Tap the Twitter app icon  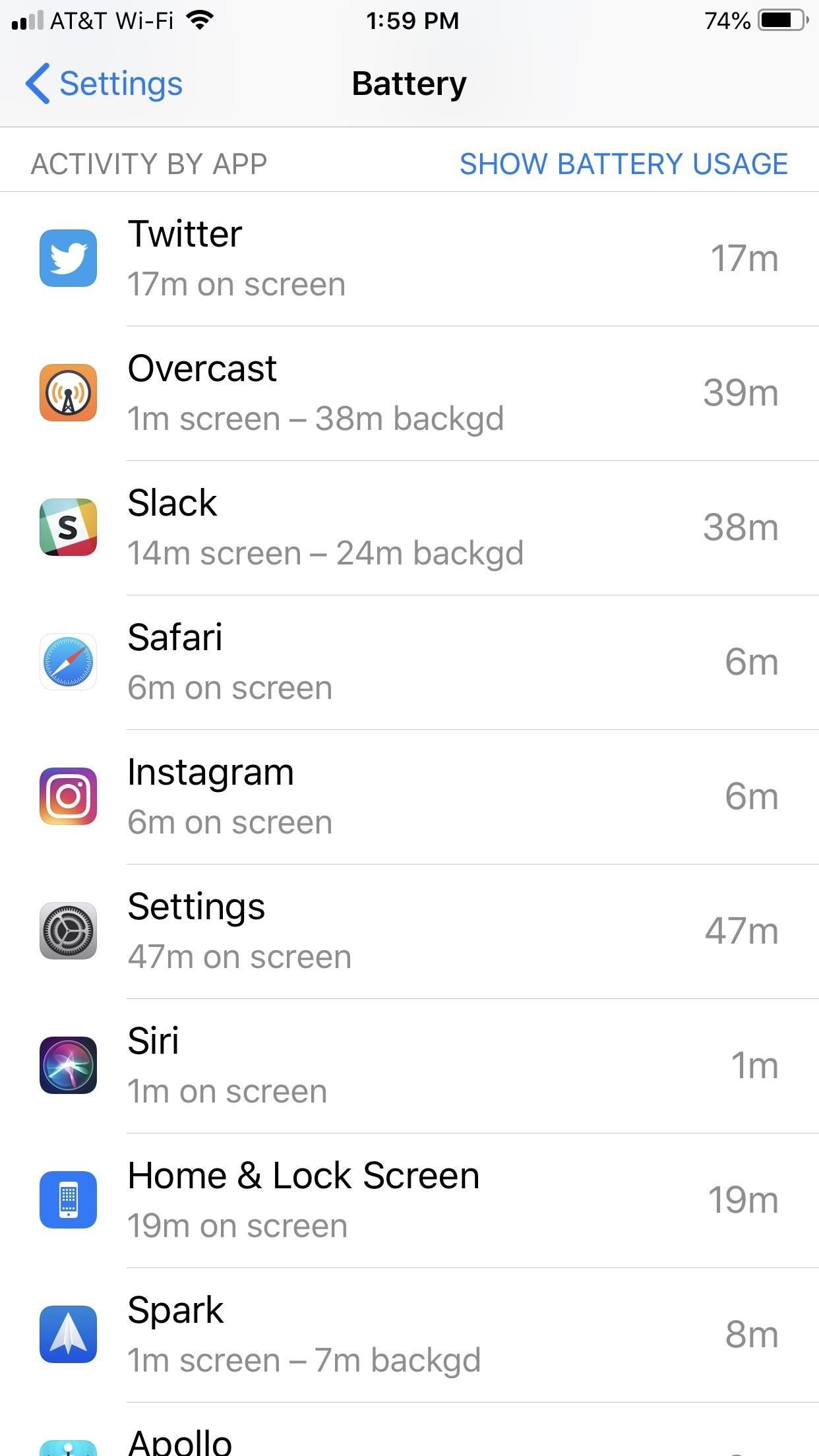(68, 258)
